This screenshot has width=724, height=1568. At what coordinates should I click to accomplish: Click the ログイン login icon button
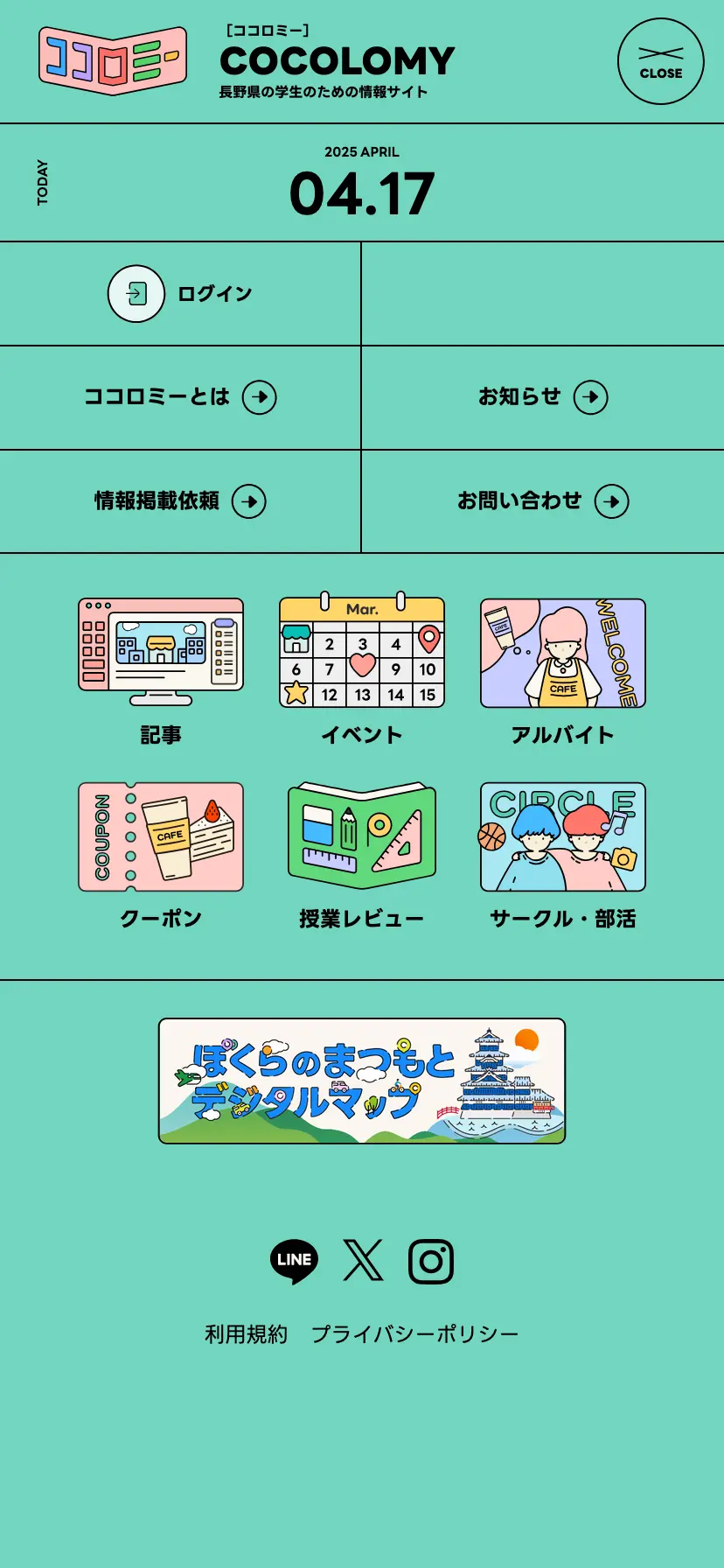pos(135,293)
